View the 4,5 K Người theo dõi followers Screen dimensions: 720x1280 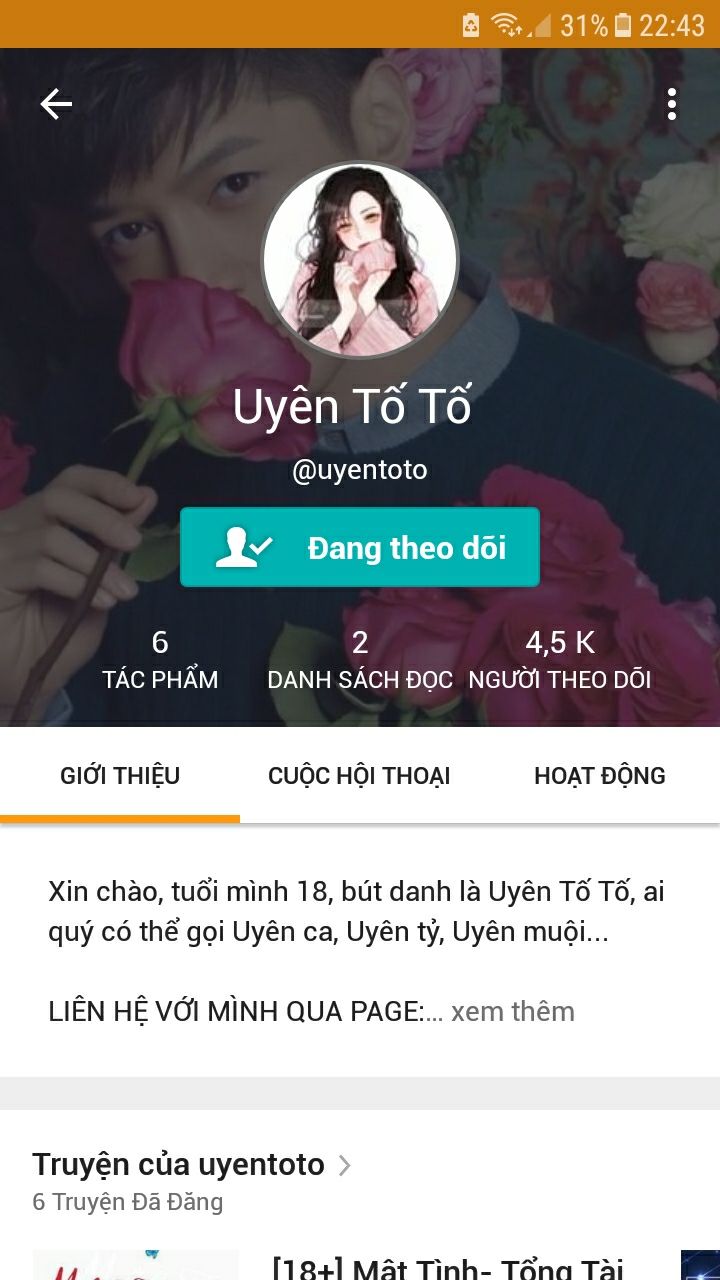560,660
